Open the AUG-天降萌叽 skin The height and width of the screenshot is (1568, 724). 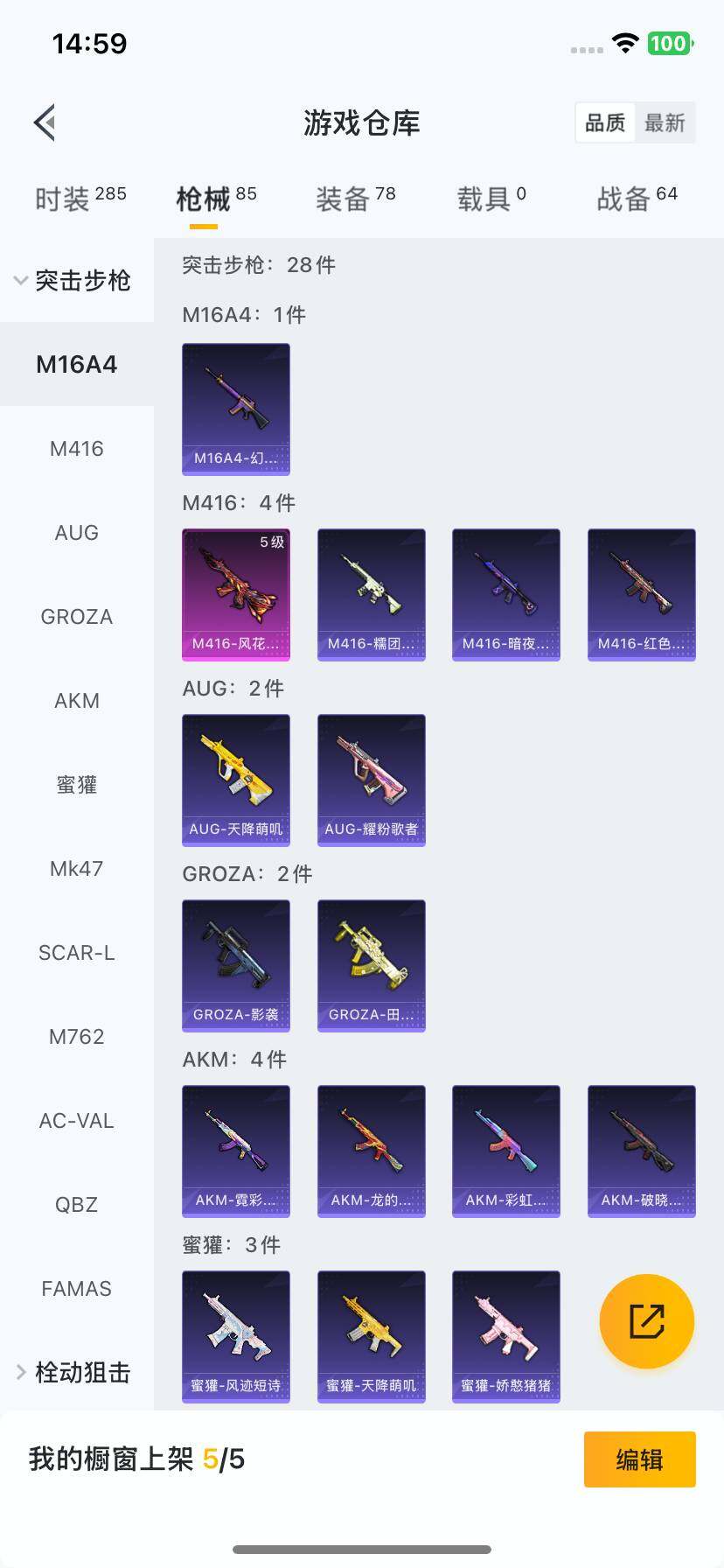tap(236, 780)
